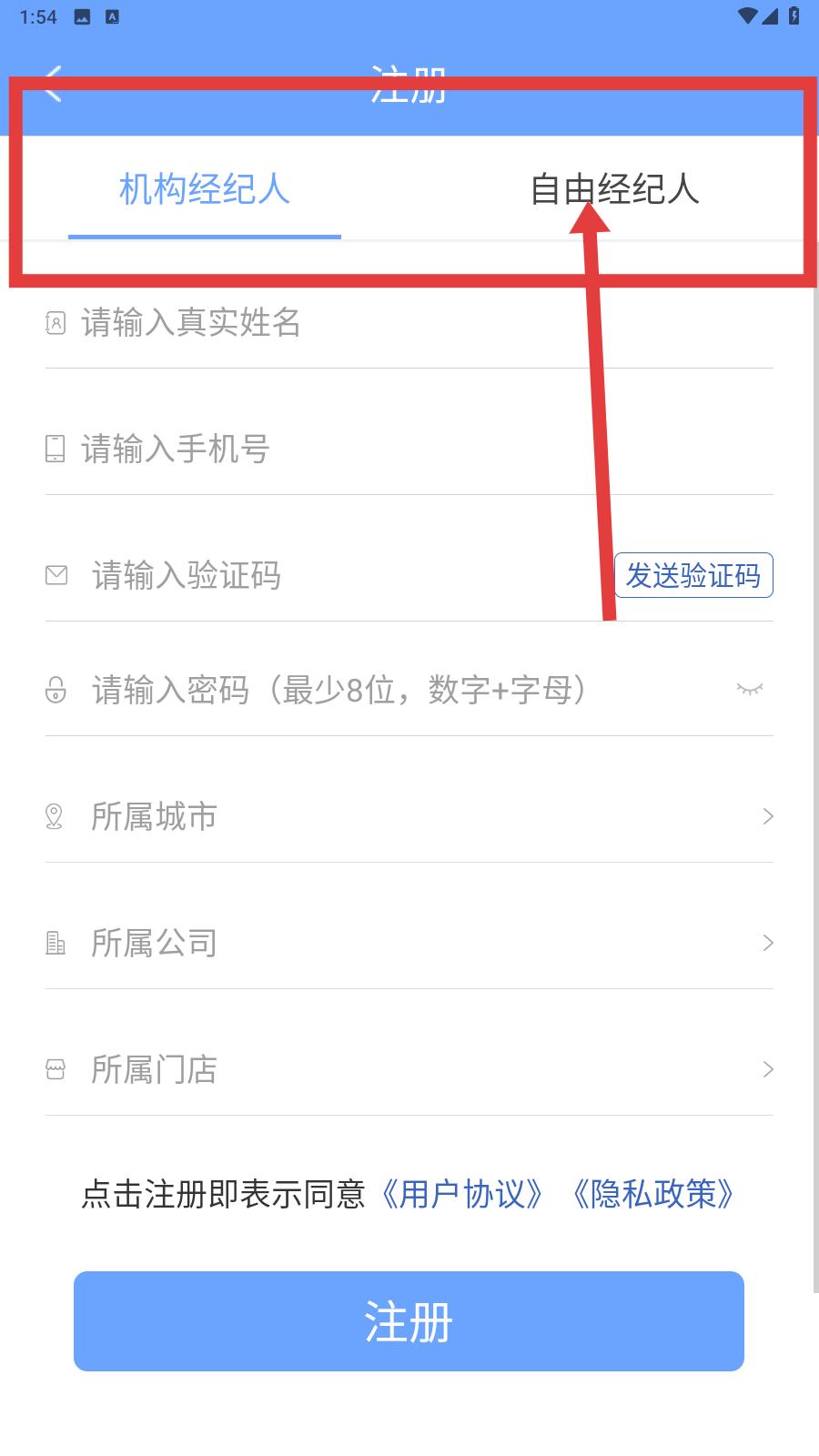Open the 所属城市 picker
The height and width of the screenshot is (1456, 819).
[x=409, y=816]
